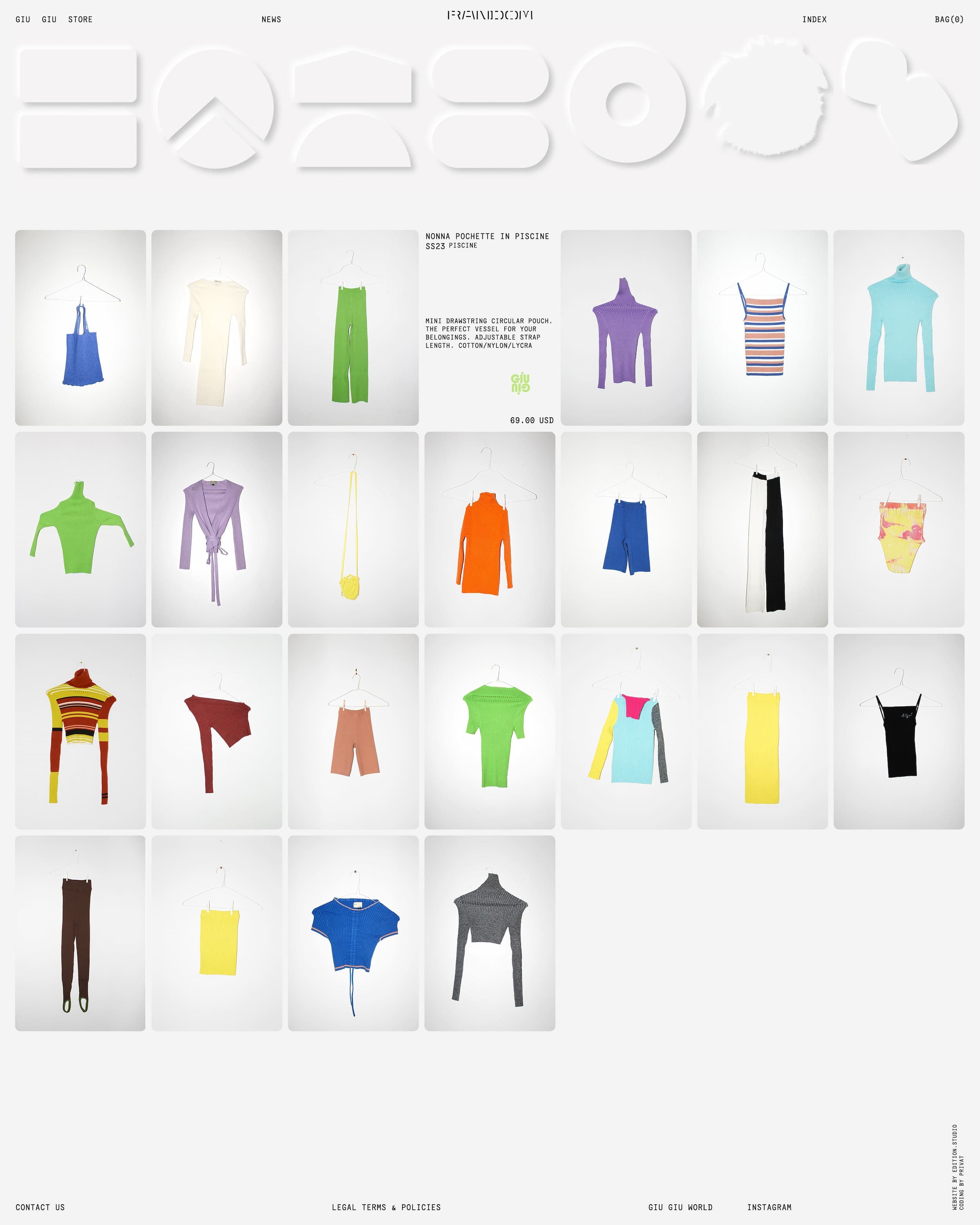Go to the News page
Image resolution: width=980 pixels, height=1225 pixels.
(271, 19)
